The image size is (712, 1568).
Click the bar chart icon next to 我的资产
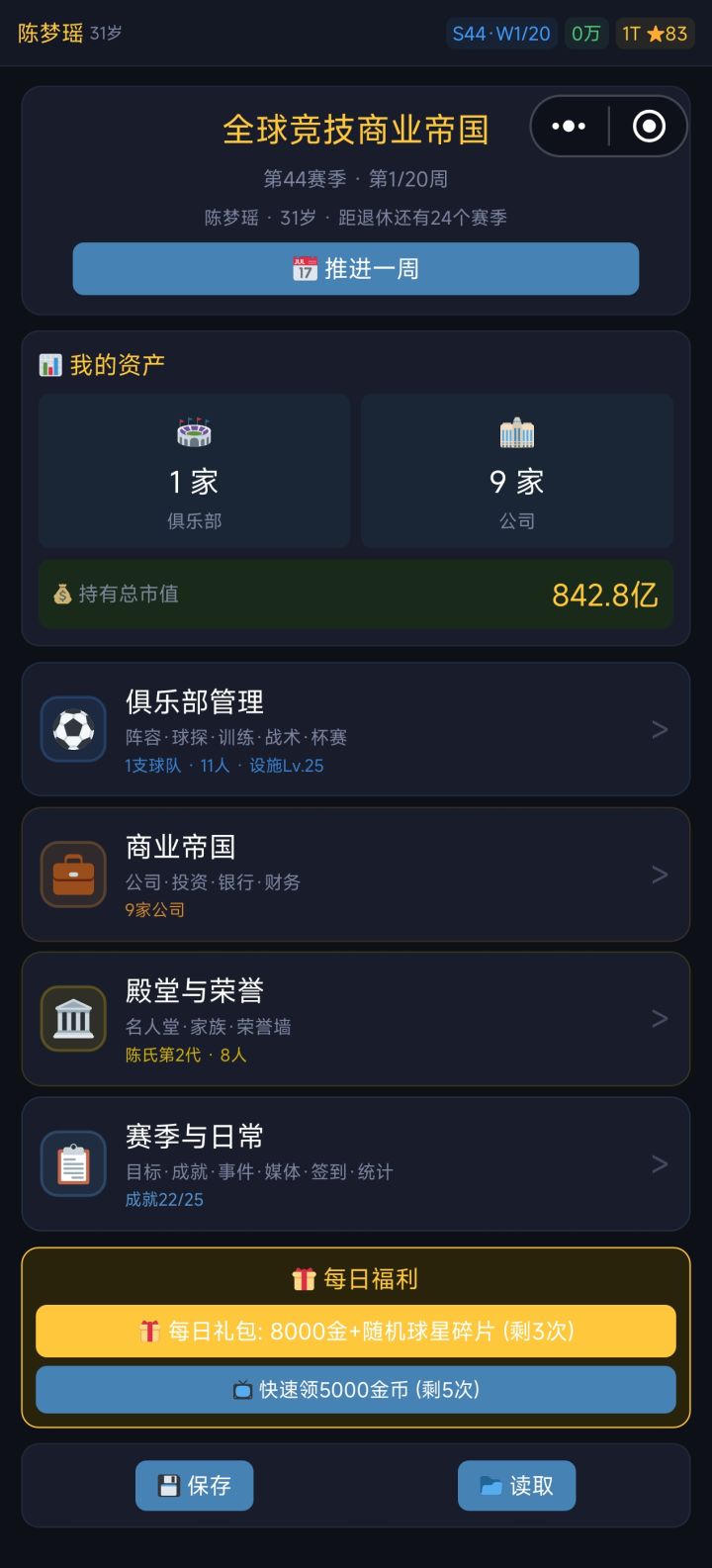point(50,364)
